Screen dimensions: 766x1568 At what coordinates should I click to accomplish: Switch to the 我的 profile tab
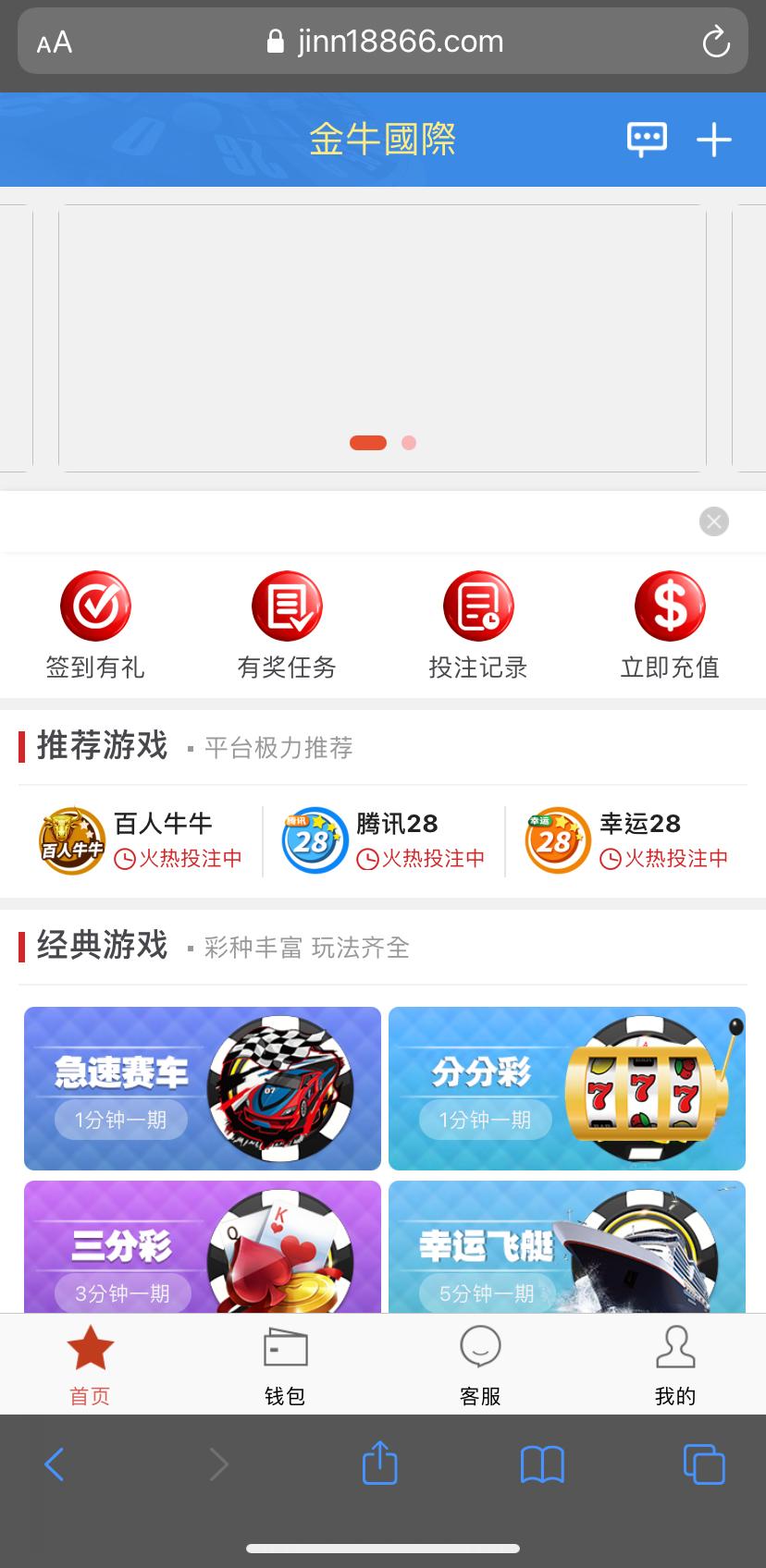tap(675, 1366)
